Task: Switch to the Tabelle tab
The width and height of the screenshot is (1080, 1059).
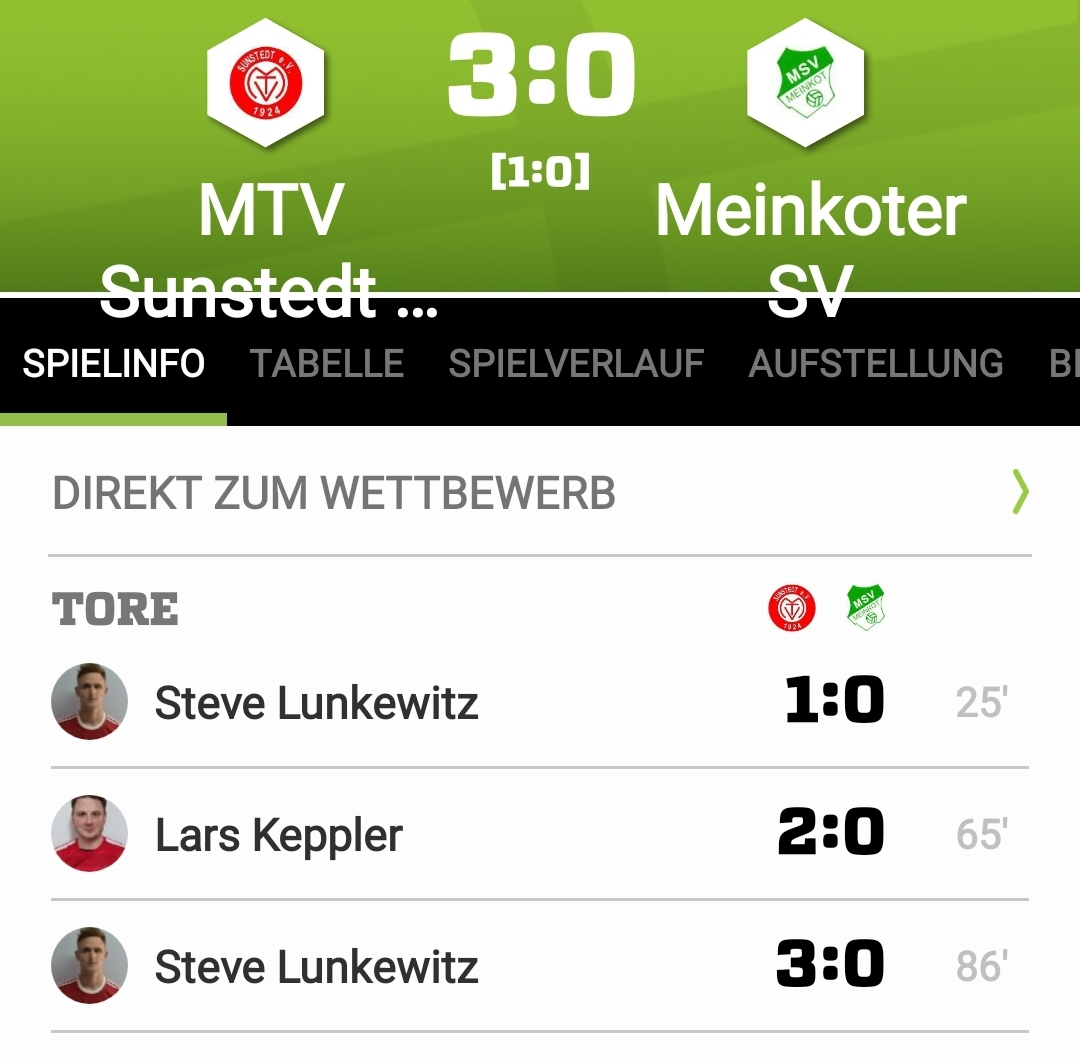Action: coord(327,364)
